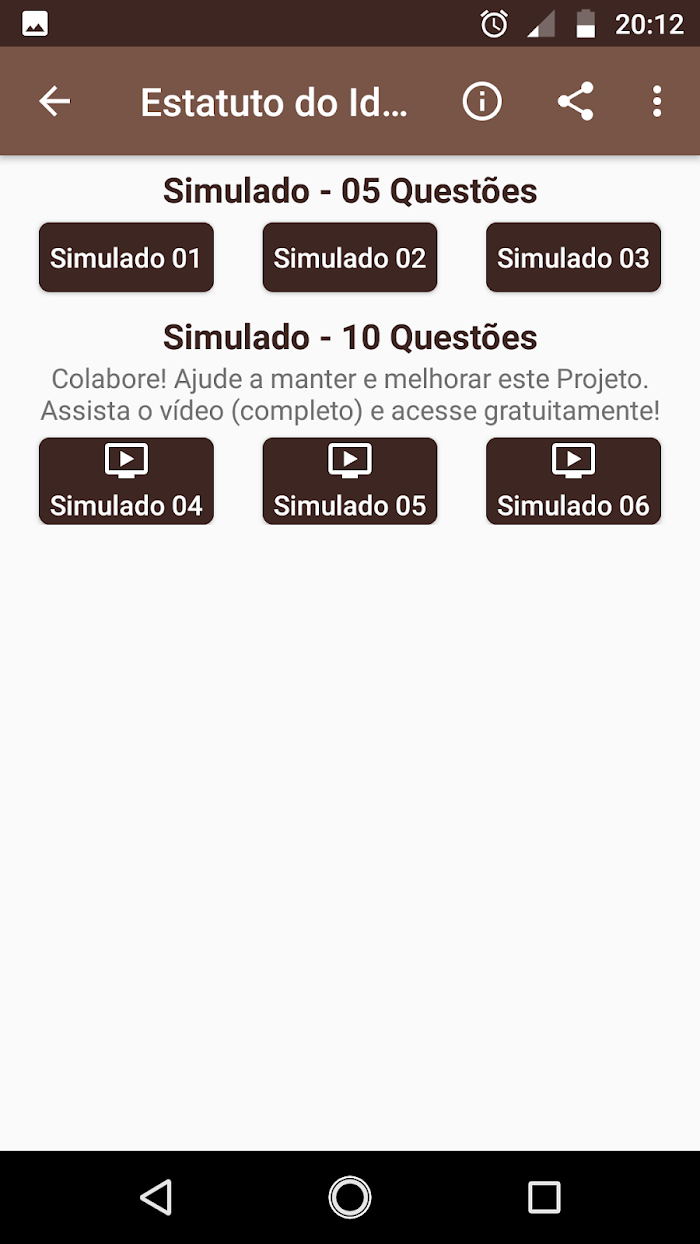700x1244 pixels.
Task: Share the app via the share icon
Action: click(575, 101)
